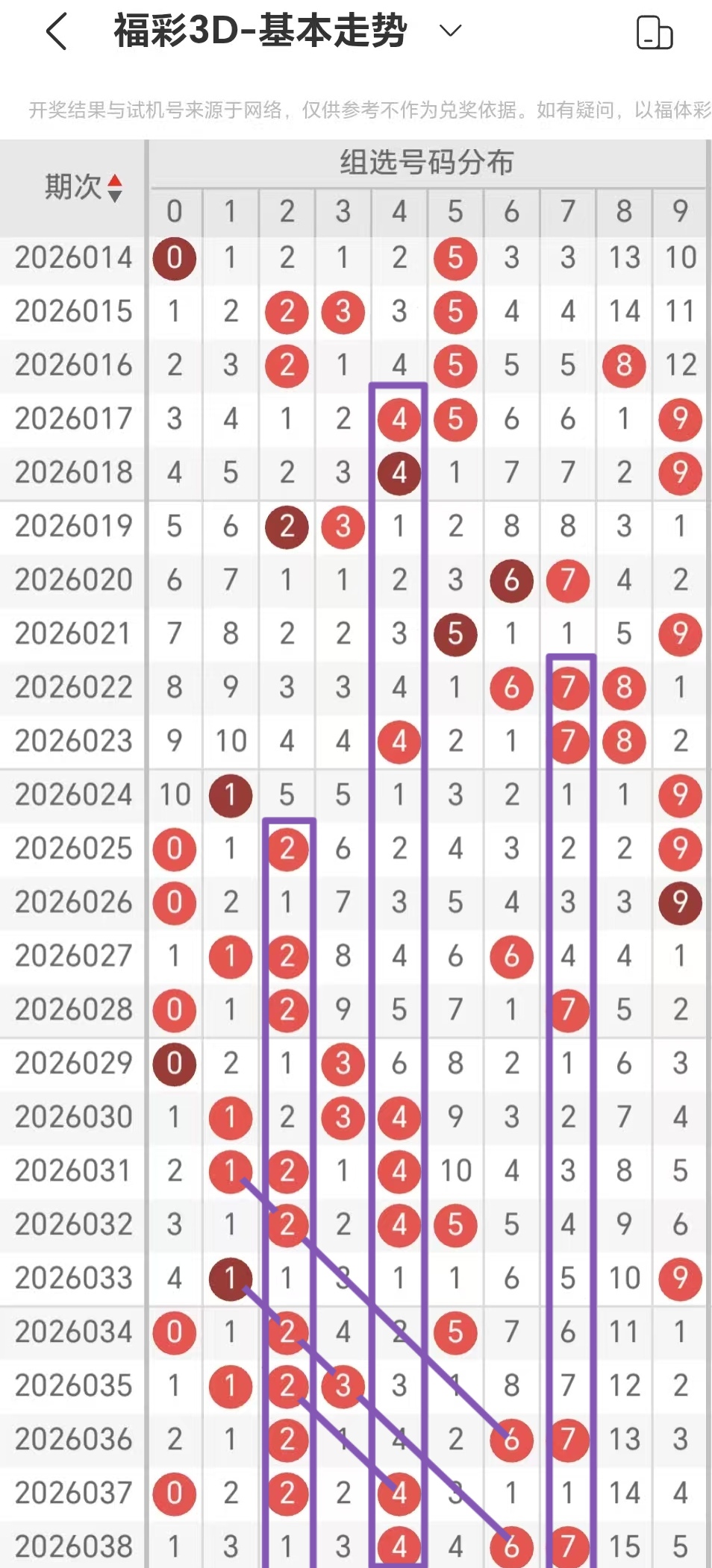Image resolution: width=712 pixels, height=1568 pixels.
Task: Tap the screen orientation icon at top right
Action: click(x=655, y=33)
